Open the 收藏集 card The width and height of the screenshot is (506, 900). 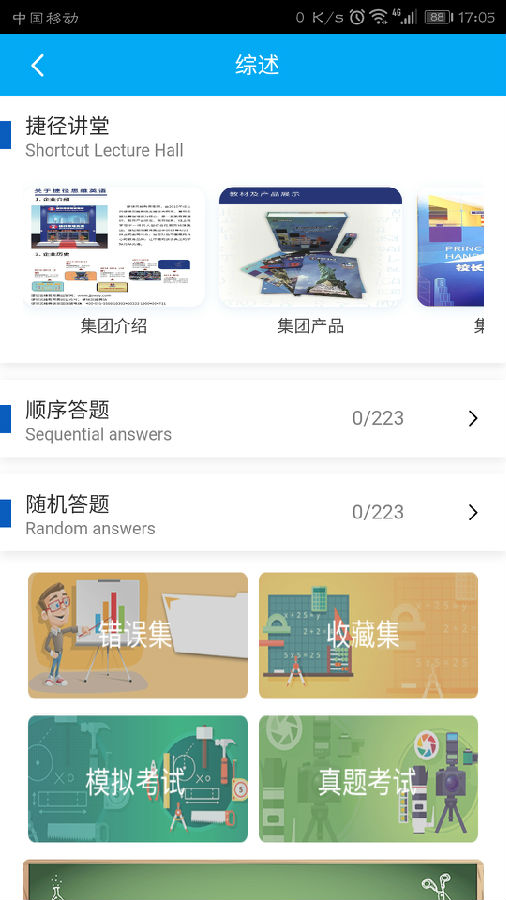click(x=368, y=635)
